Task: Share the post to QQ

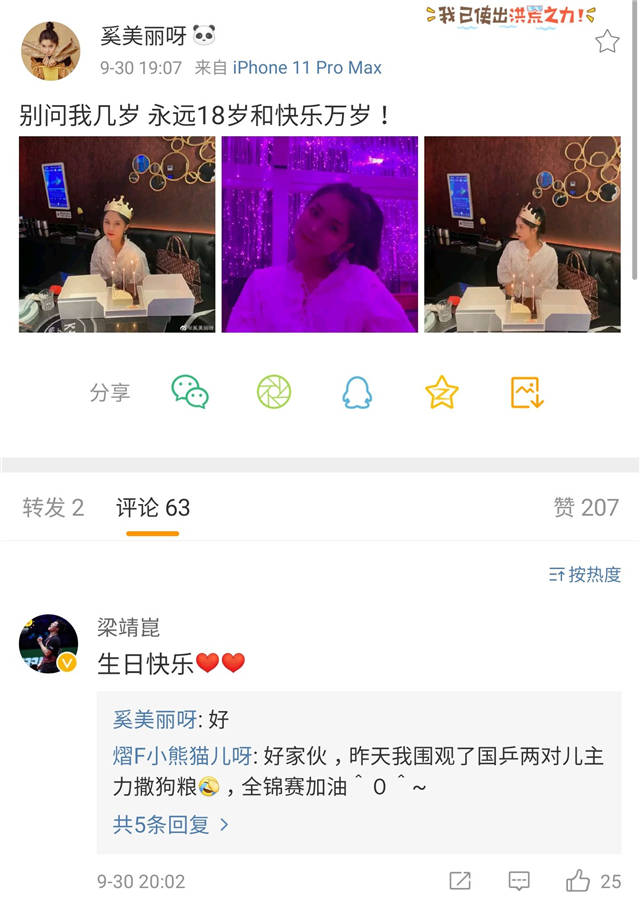Action: tap(357, 392)
